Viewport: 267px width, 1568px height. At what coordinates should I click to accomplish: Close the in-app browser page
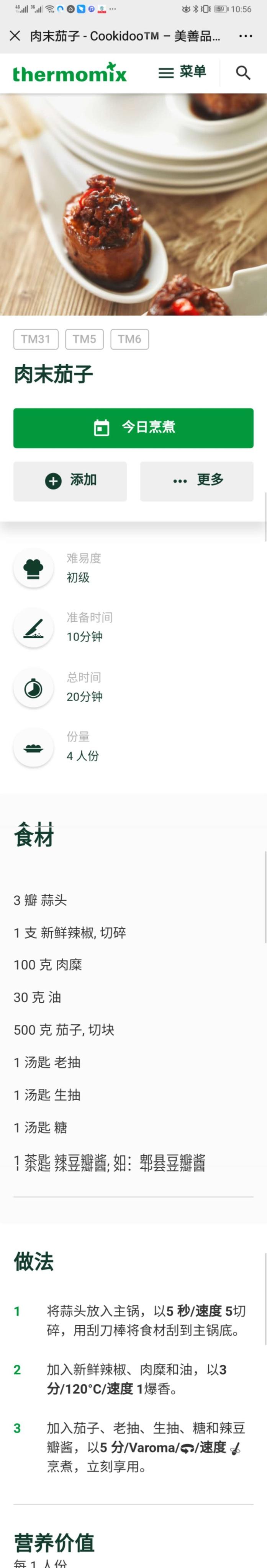tap(15, 36)
